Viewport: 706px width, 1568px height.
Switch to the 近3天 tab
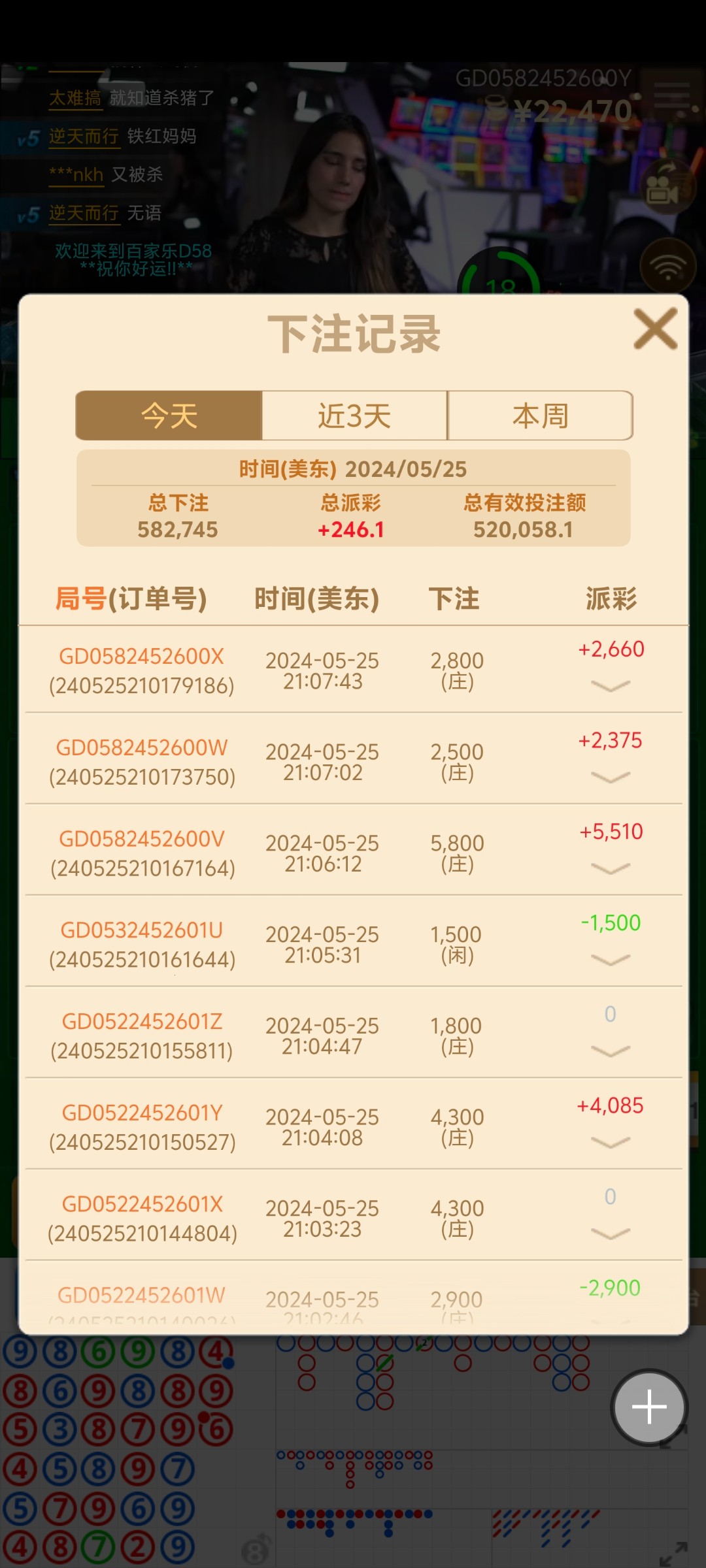click(x=354, y=416)
